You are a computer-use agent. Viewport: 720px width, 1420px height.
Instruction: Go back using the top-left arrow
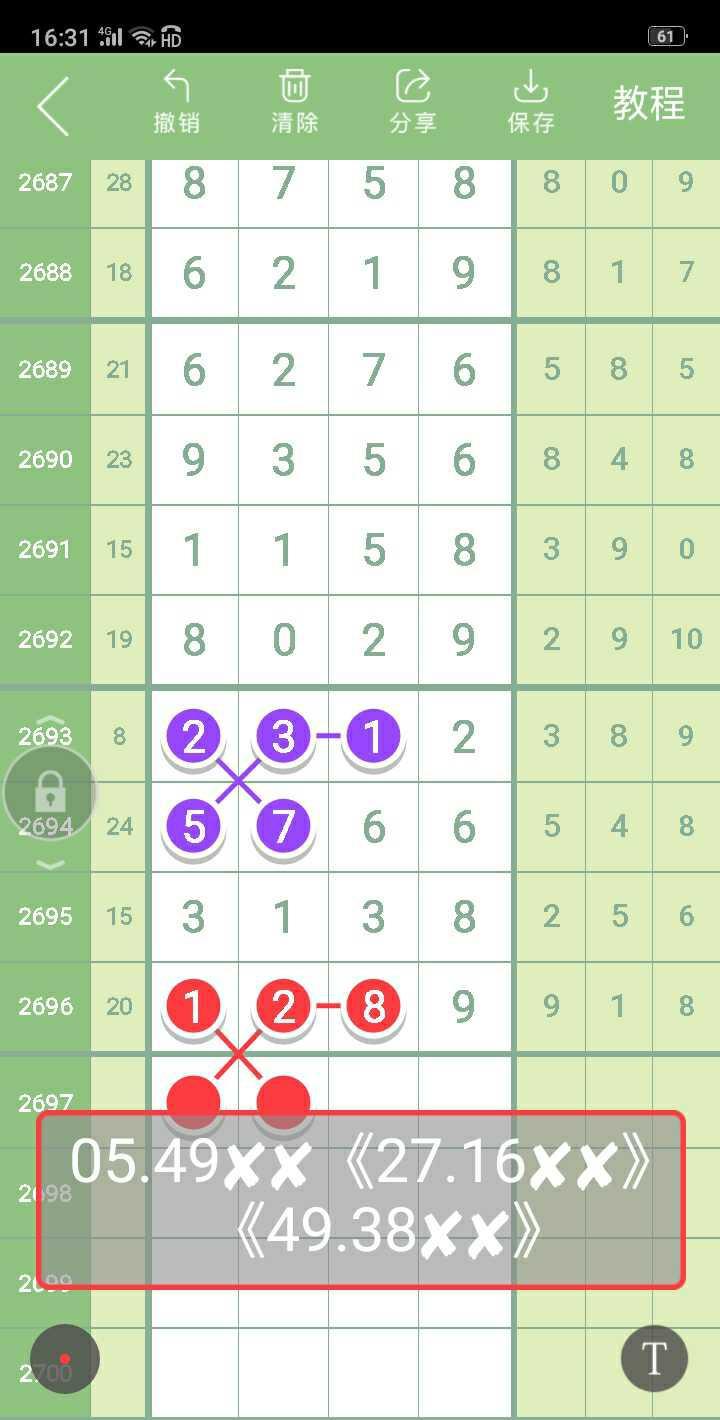click(x=53, y=104)
